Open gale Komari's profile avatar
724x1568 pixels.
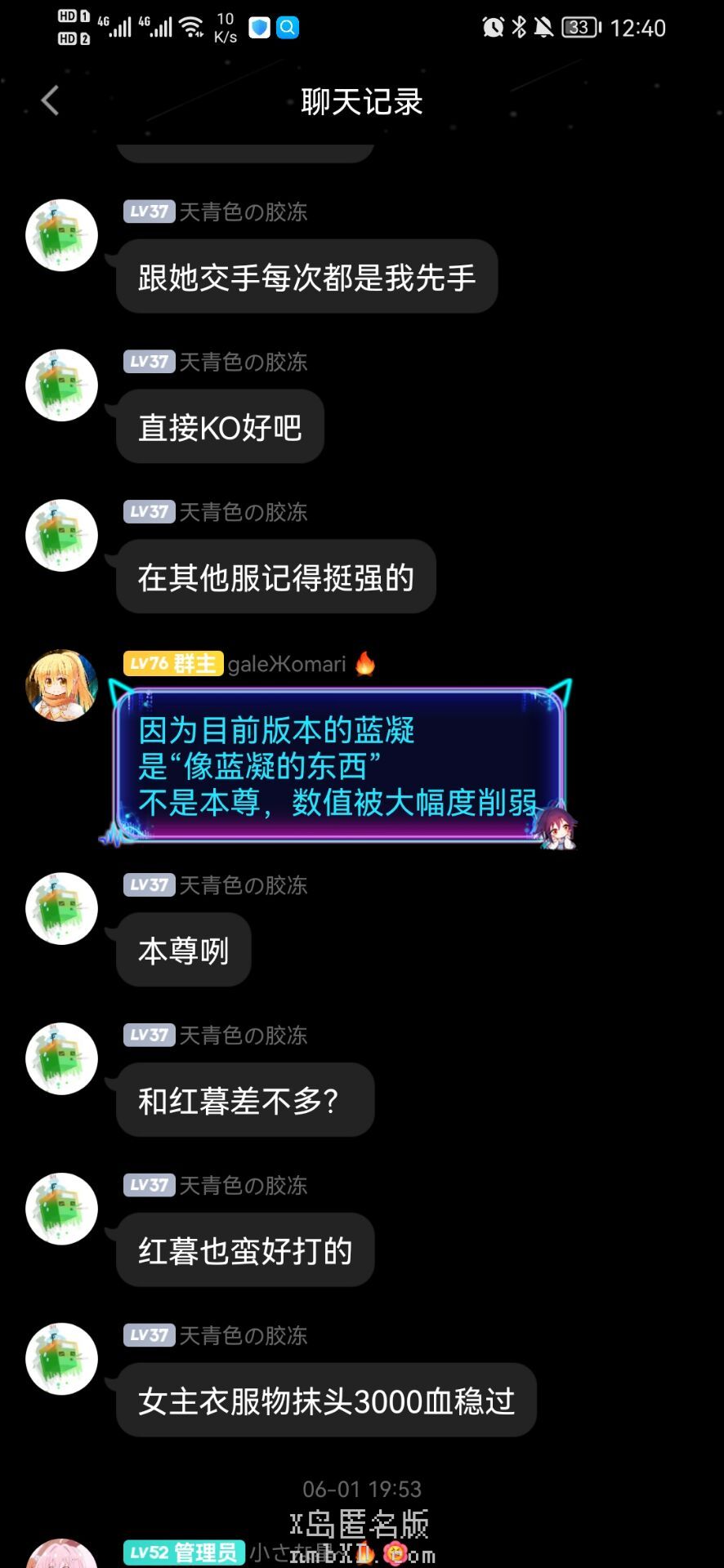click(61, 684)
